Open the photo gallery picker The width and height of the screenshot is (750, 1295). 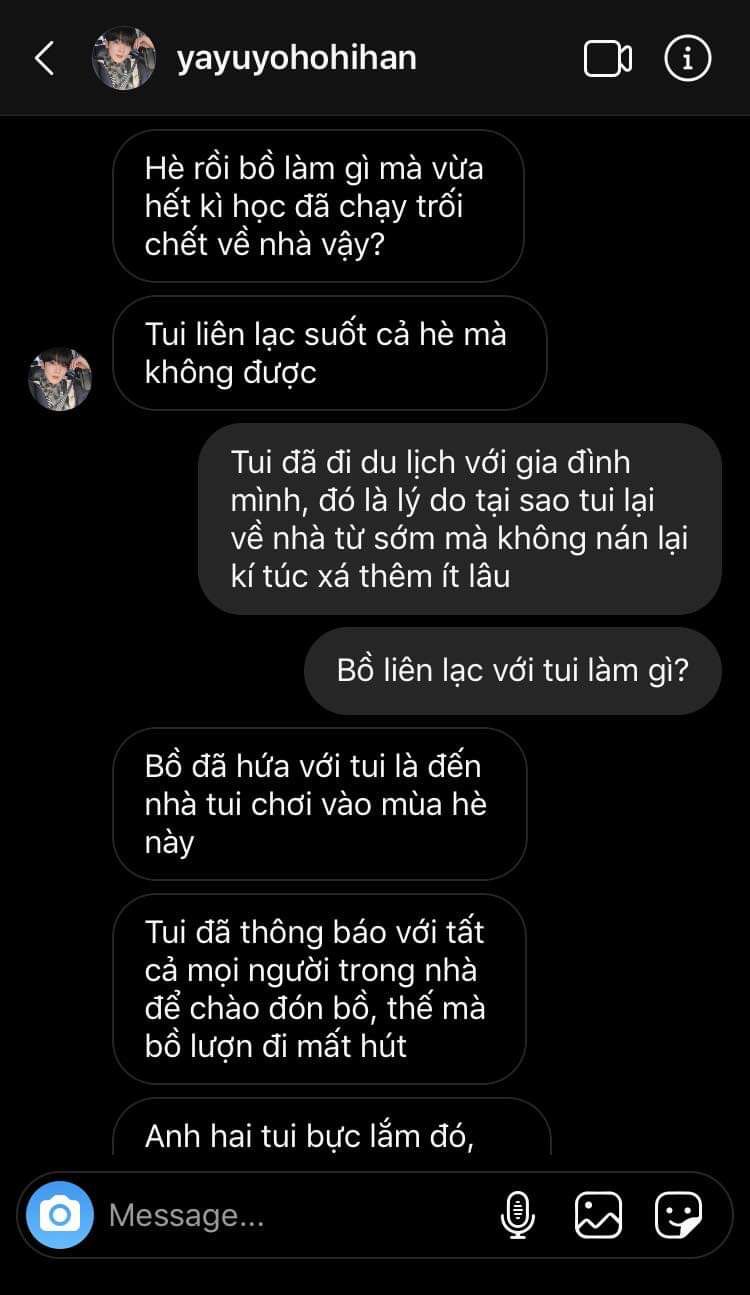(x=598, y=1215)
